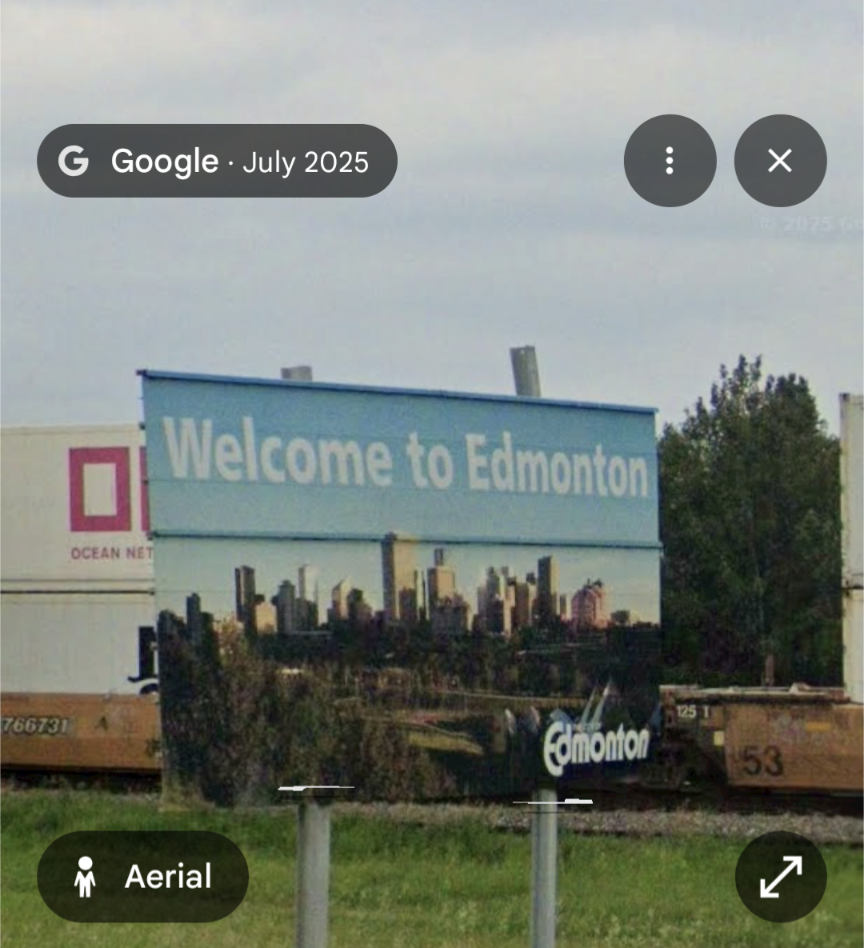The image size is (864, 948).
Task: Close the Street View photo
Action: 780,161
